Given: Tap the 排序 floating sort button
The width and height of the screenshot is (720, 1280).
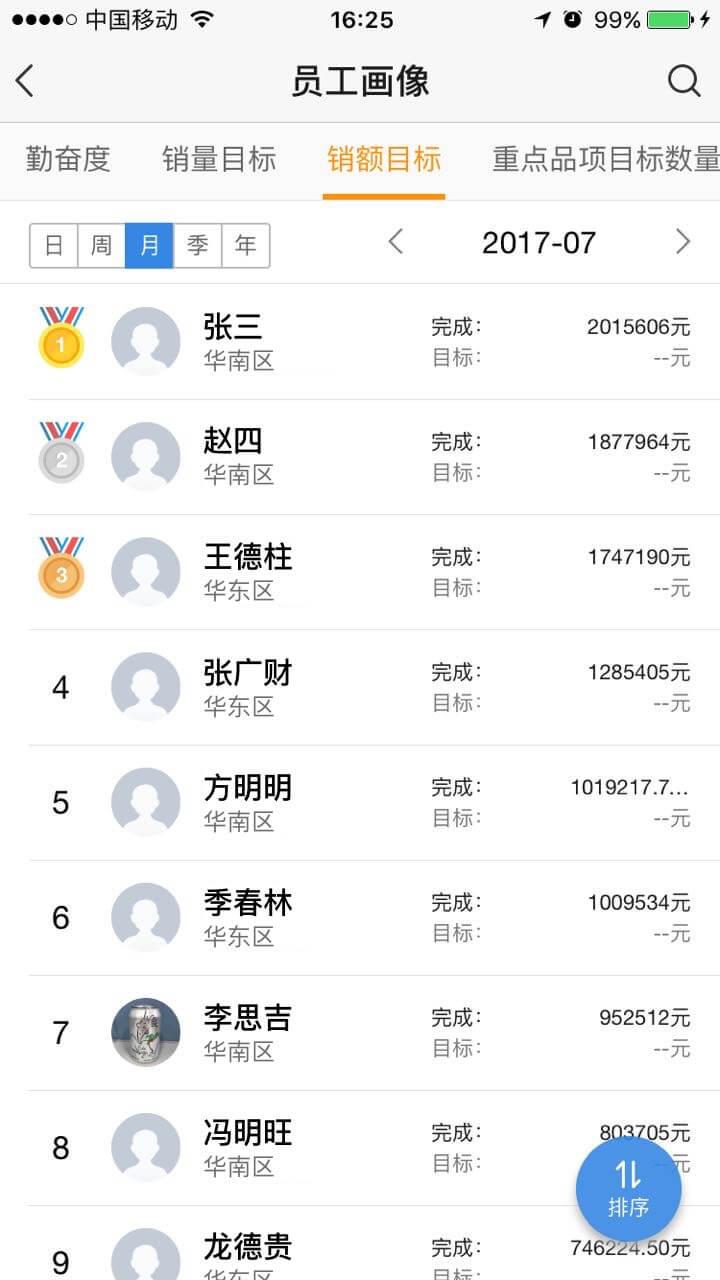Looking at the screenshot, I should (628, 1189).
